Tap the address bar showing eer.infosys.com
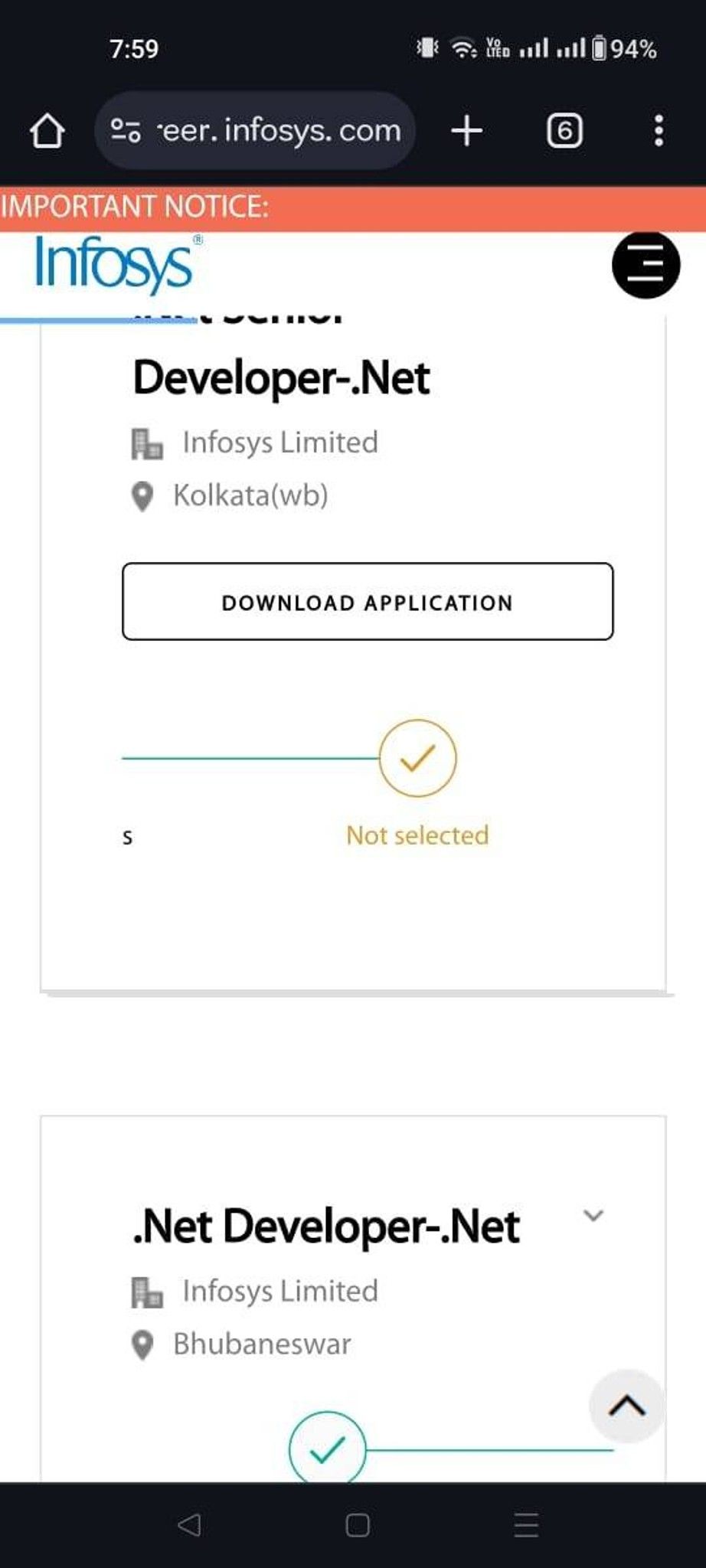706x1568 pixels. pyautogui.click(x=276, y=130)
